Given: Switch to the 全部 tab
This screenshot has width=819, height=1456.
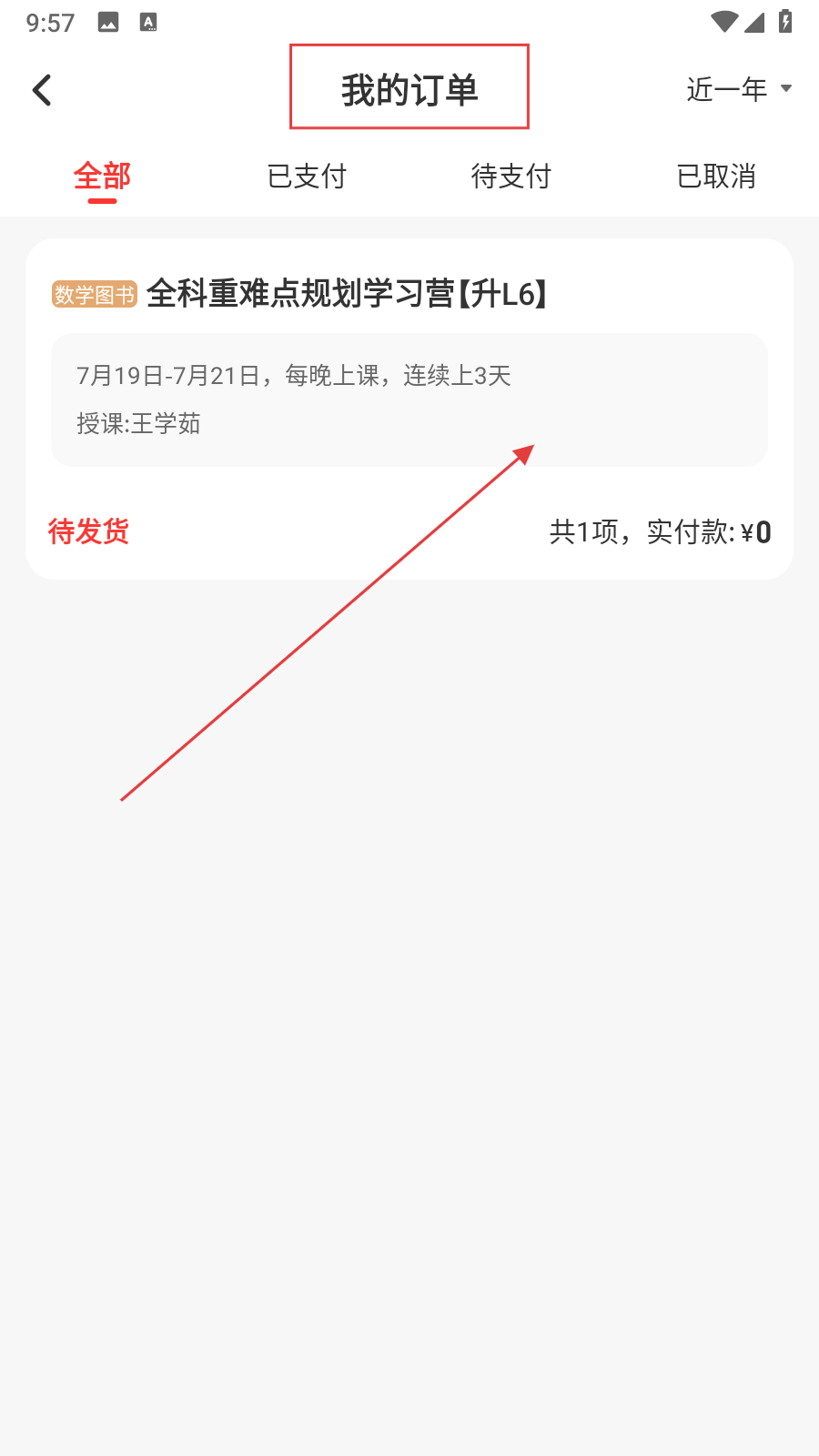Looking at the screenshot, I should tap(102, 176).
